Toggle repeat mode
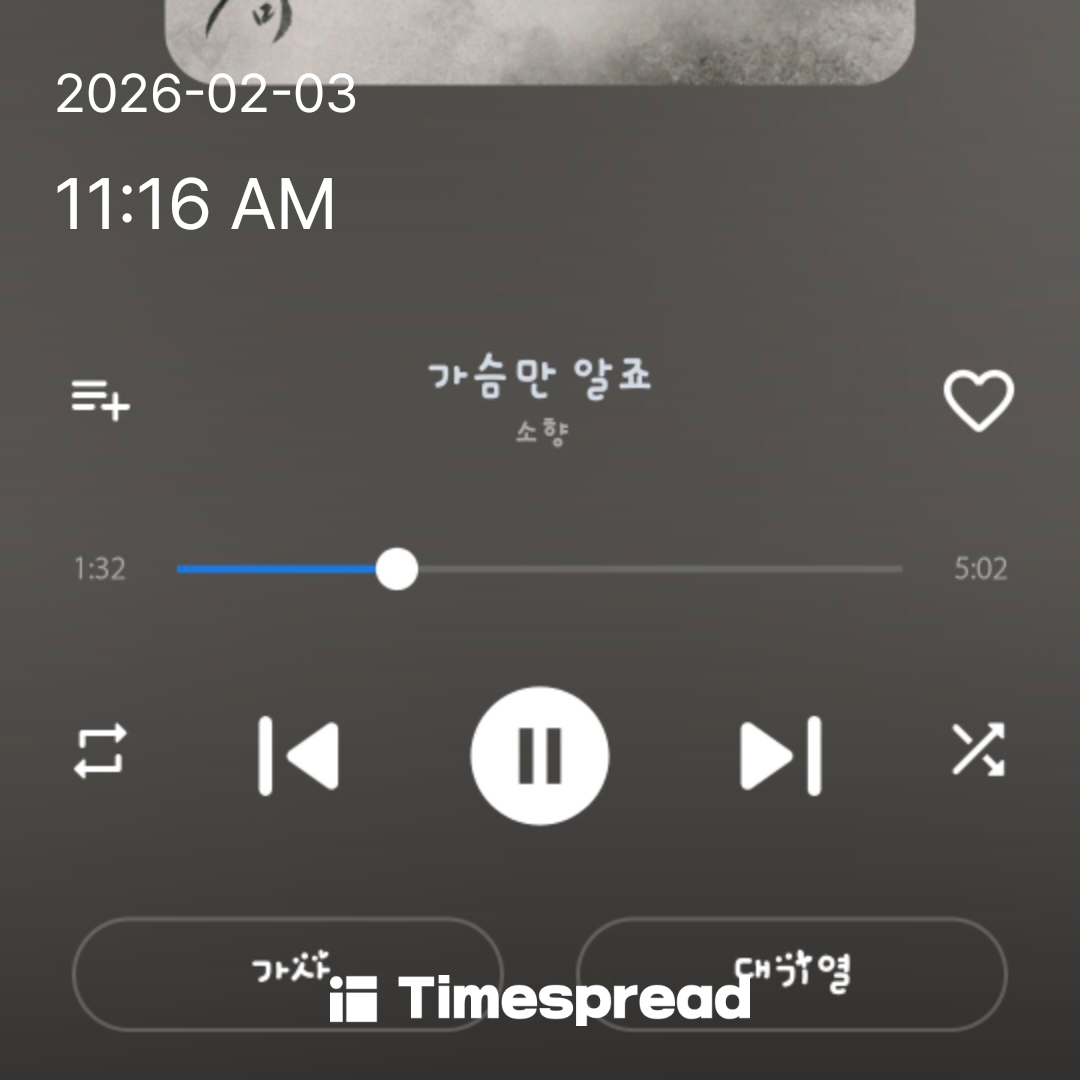1080x1080 pixels. point(100,751)
